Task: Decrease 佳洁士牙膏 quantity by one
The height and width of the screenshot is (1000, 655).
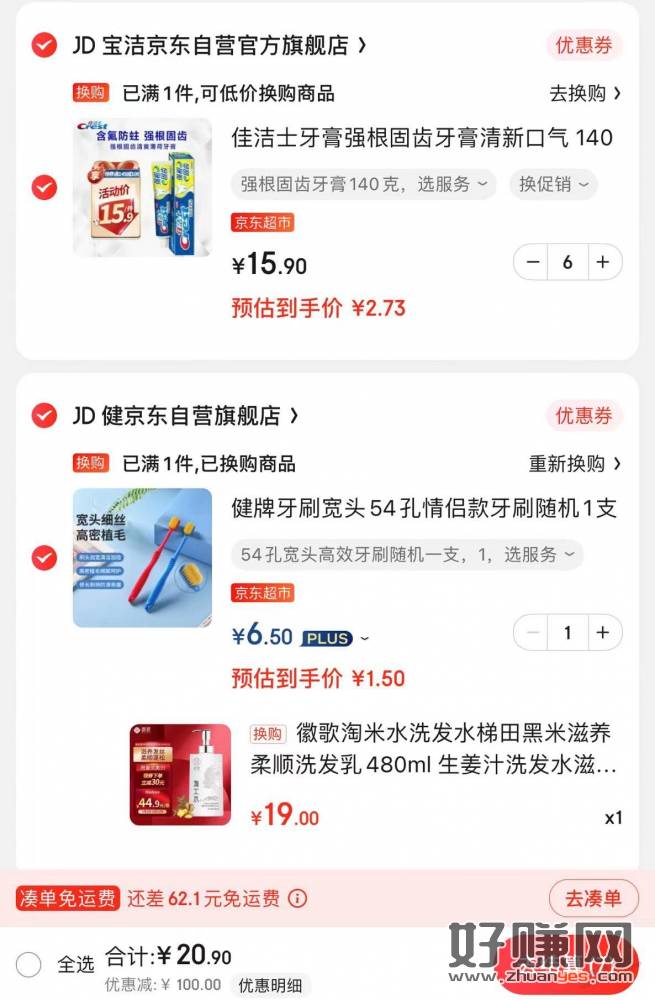Action: (x=534, y=262)
